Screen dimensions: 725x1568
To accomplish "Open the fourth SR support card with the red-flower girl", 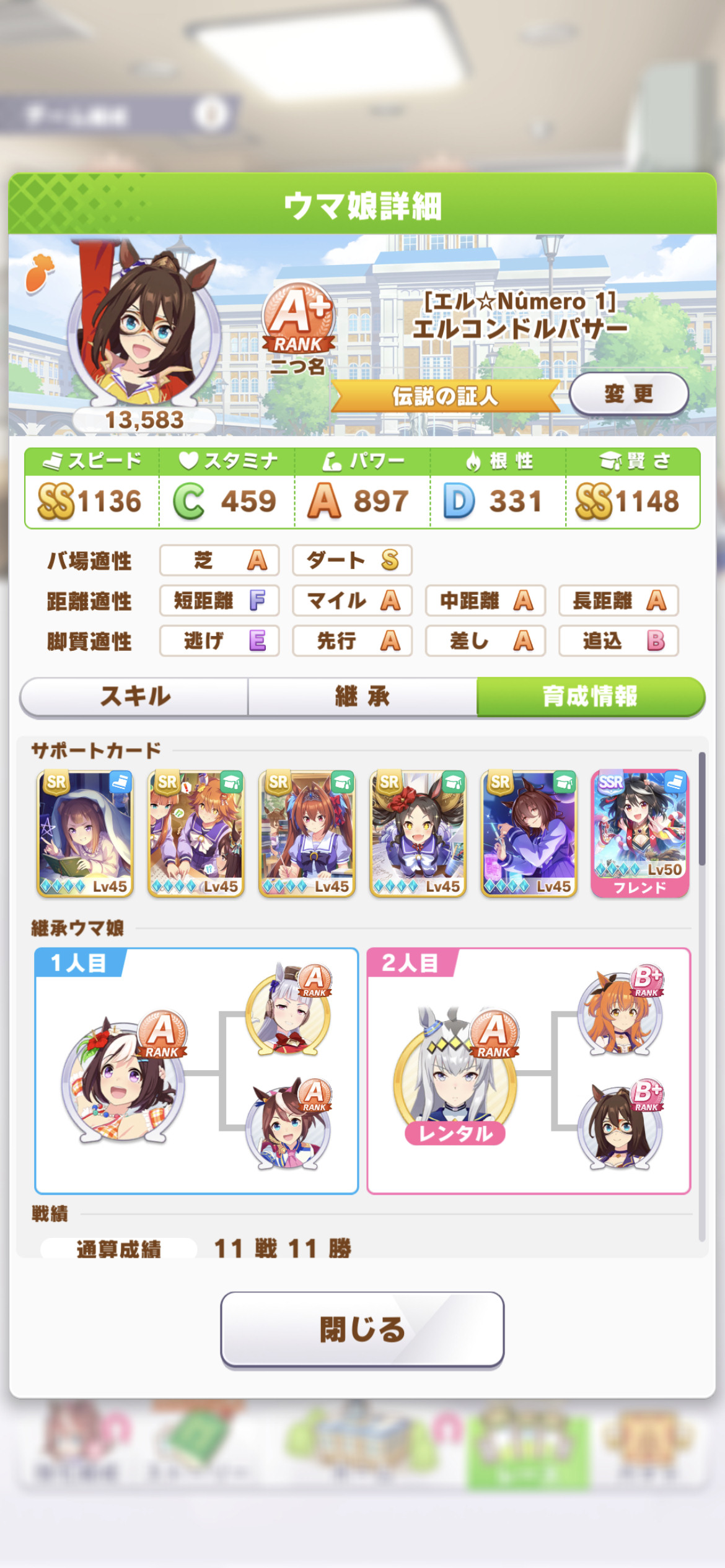I will pos(418,834).
